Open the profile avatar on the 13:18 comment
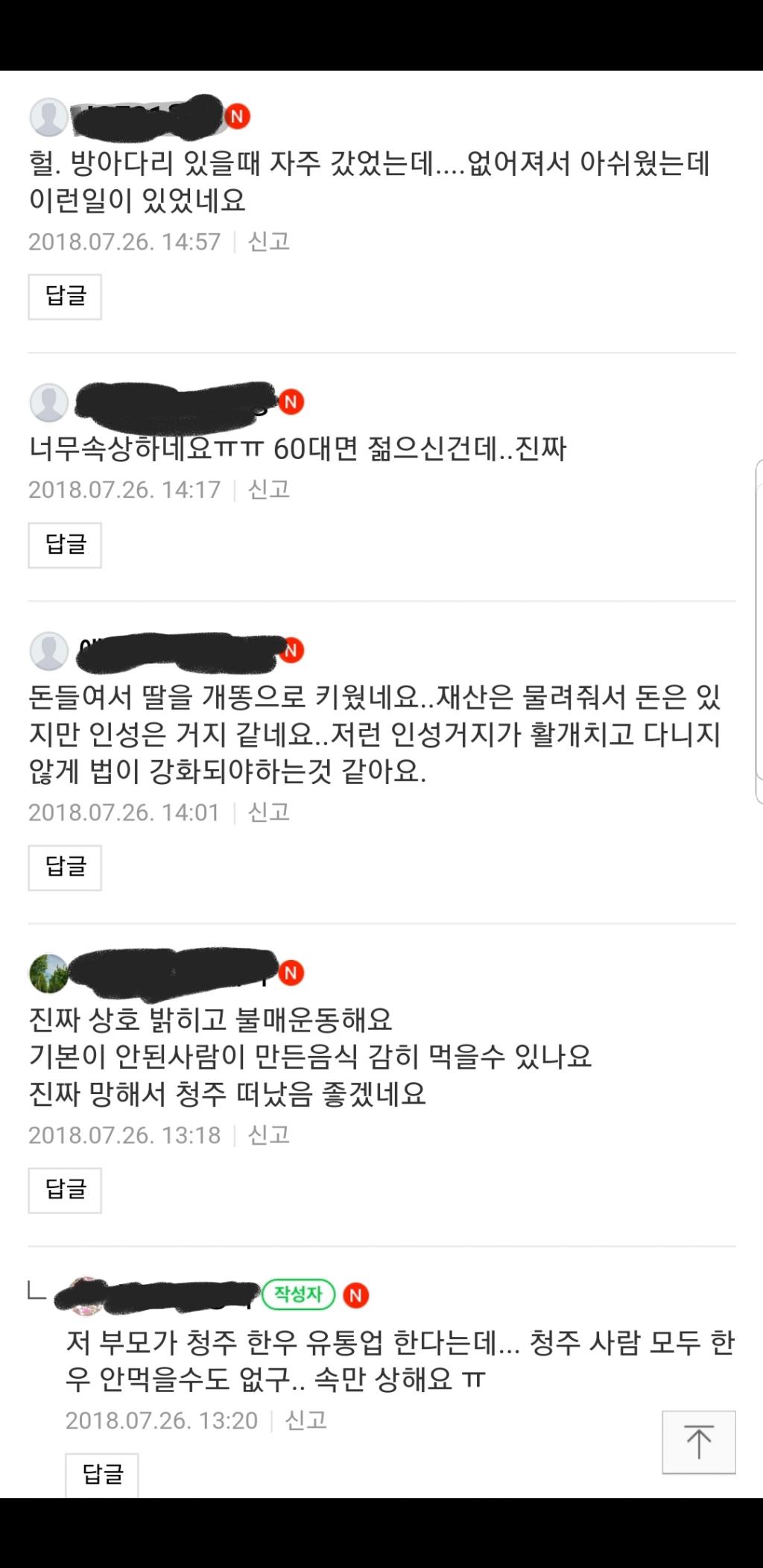 48,973
